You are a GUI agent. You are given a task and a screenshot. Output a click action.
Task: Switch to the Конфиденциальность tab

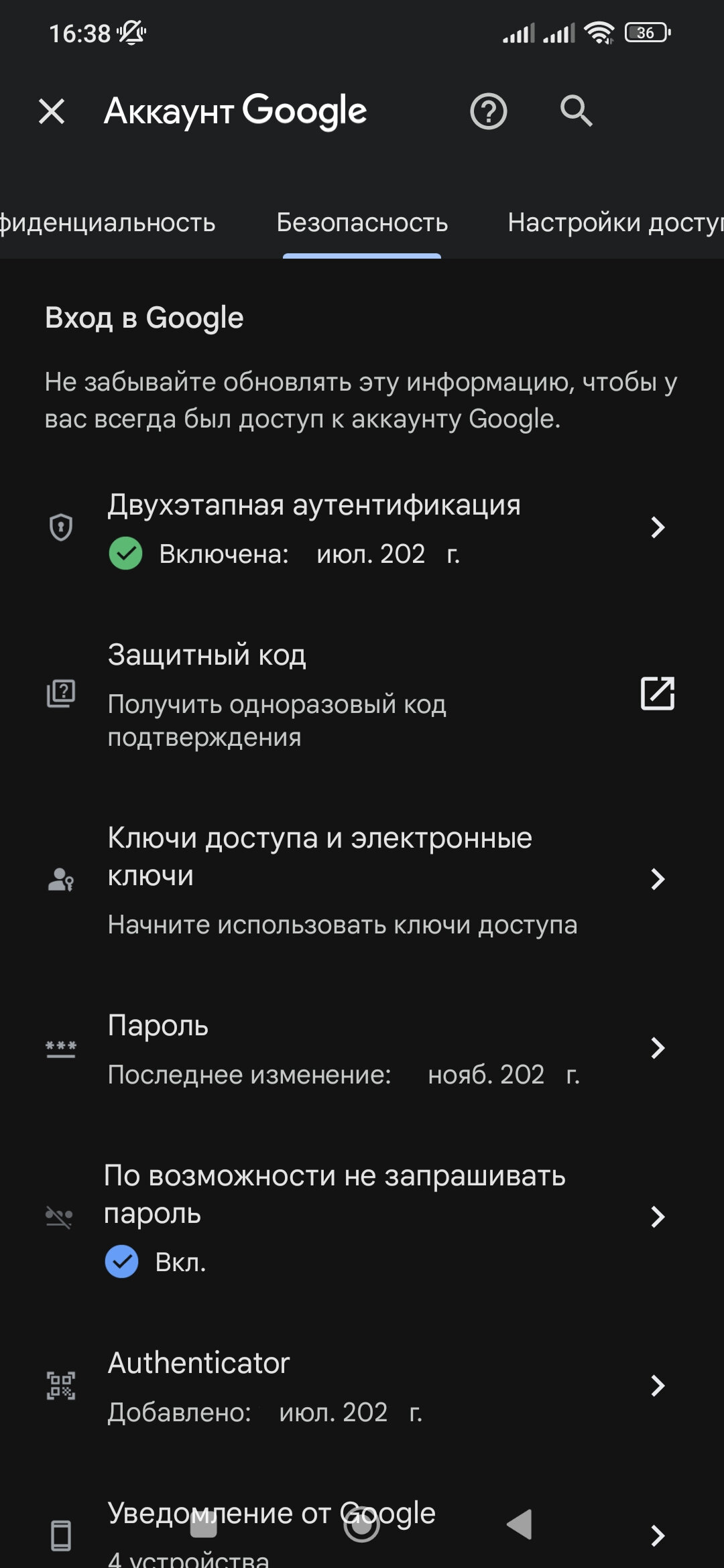point(107,222)
